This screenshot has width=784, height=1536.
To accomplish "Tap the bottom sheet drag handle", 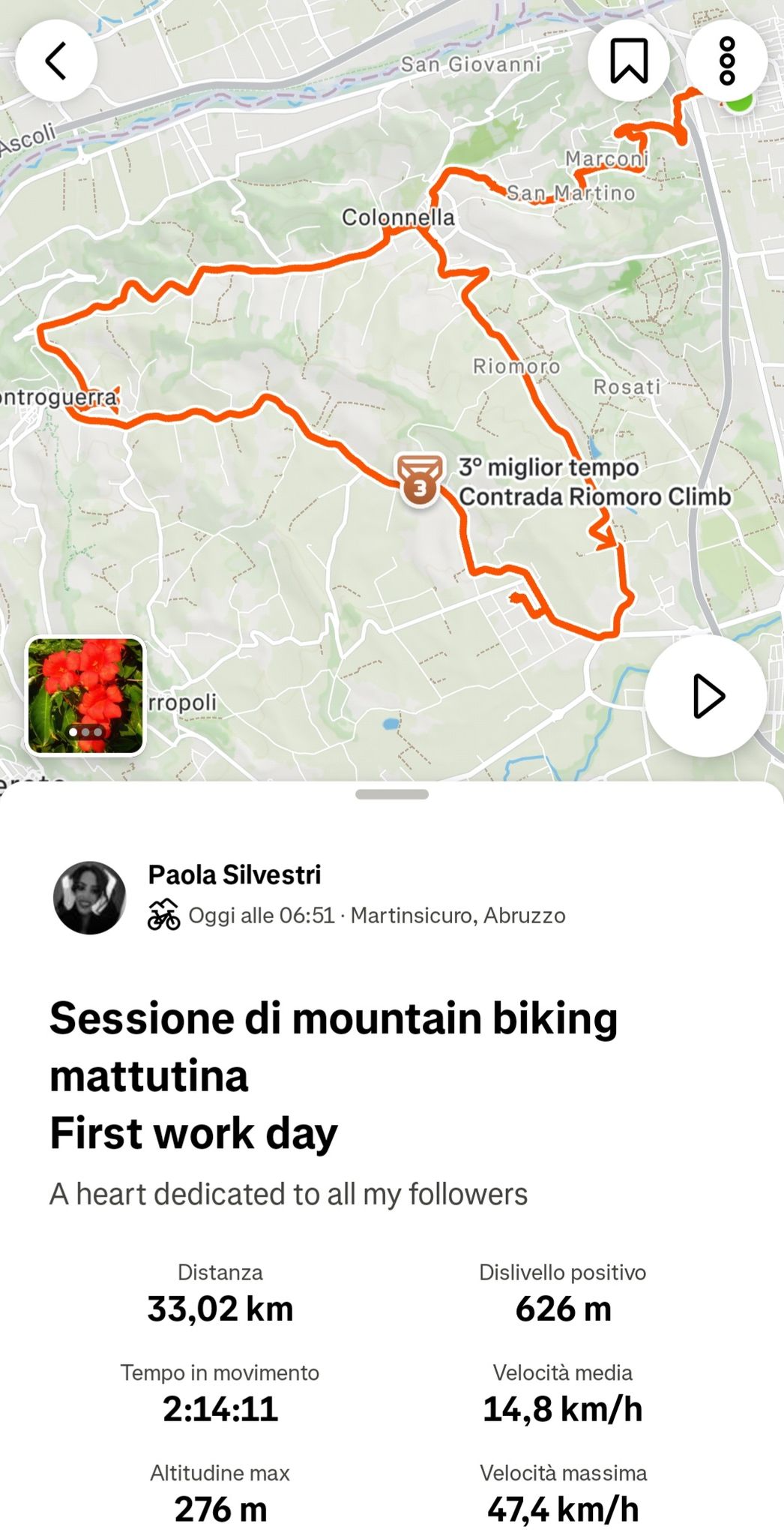I will 392,794.
